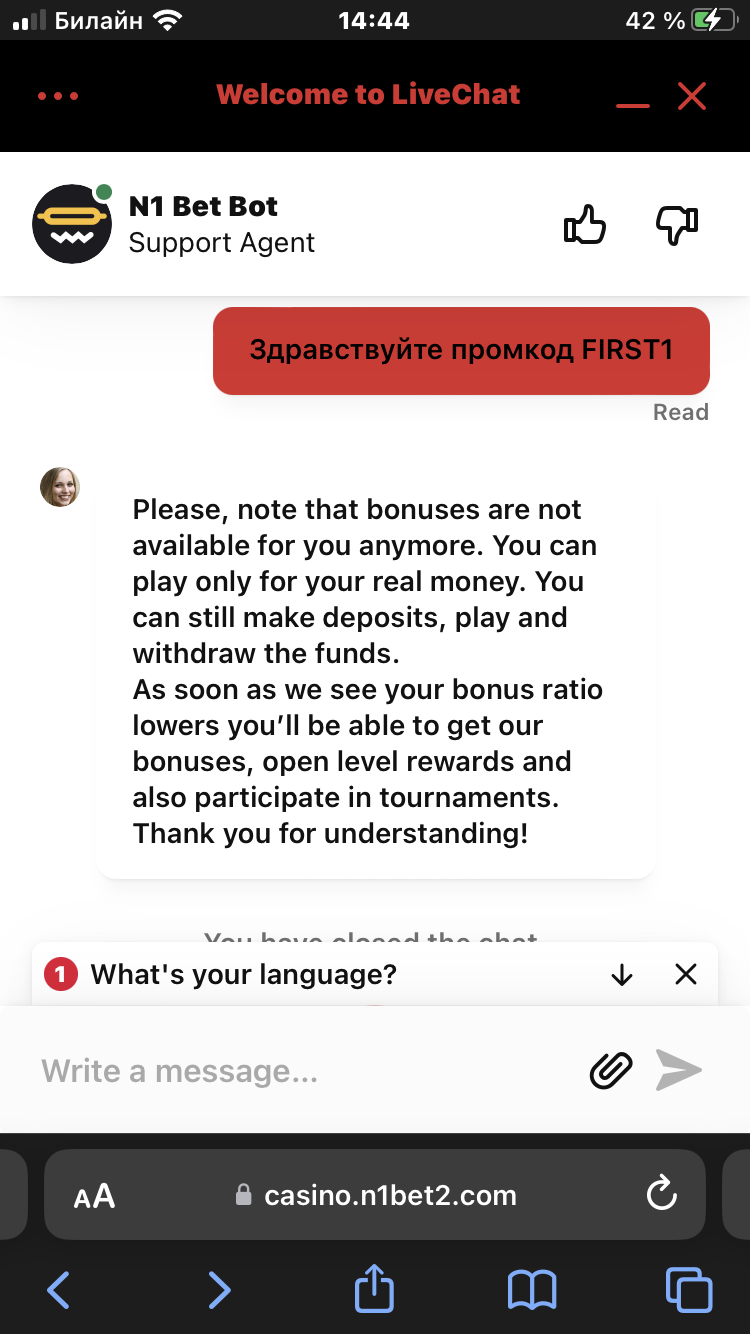Viewport: 750px width, 1334px height.
Task: Reload the casino.n1bet2.com page
Action: [662, 1195]
